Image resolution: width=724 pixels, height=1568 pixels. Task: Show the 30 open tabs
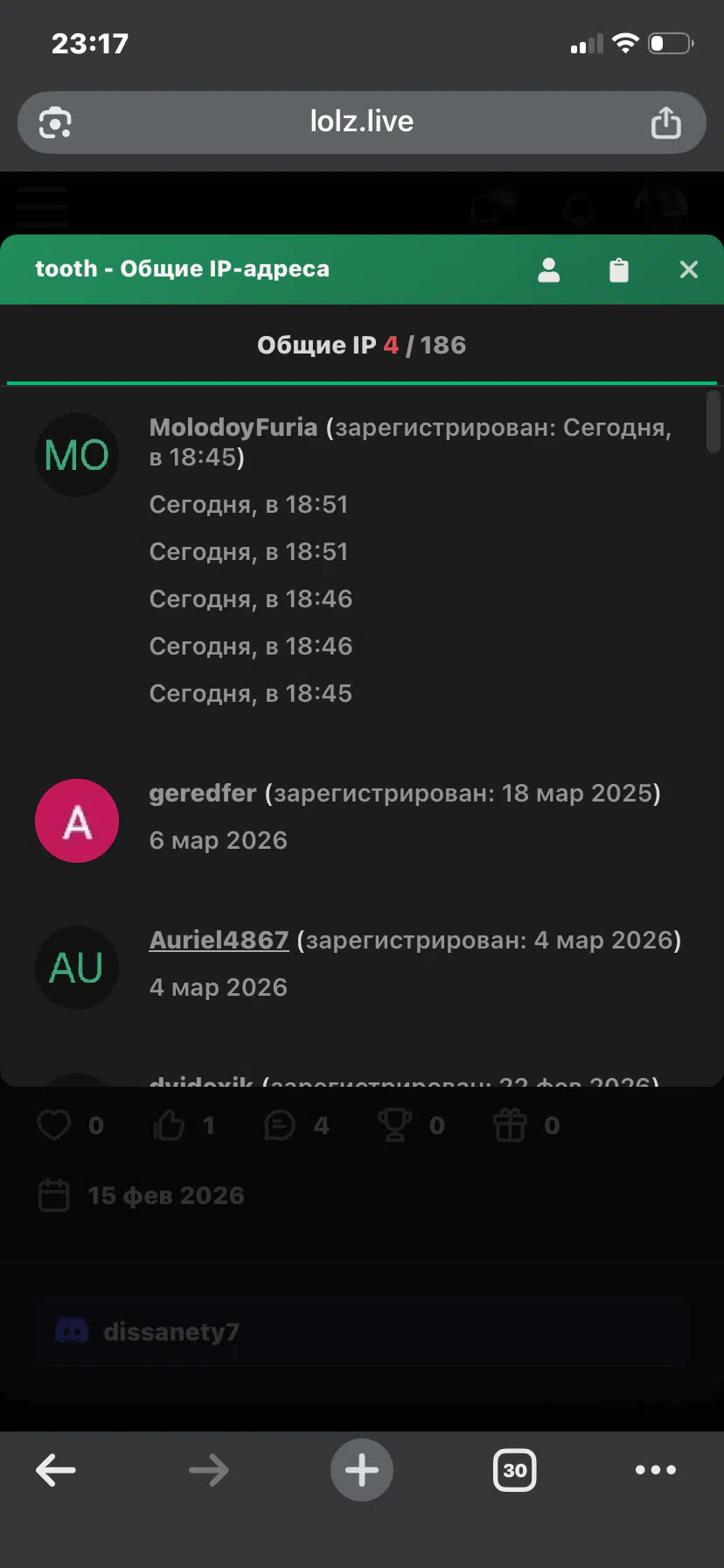pyautogui.click(x=515, y=1470)
